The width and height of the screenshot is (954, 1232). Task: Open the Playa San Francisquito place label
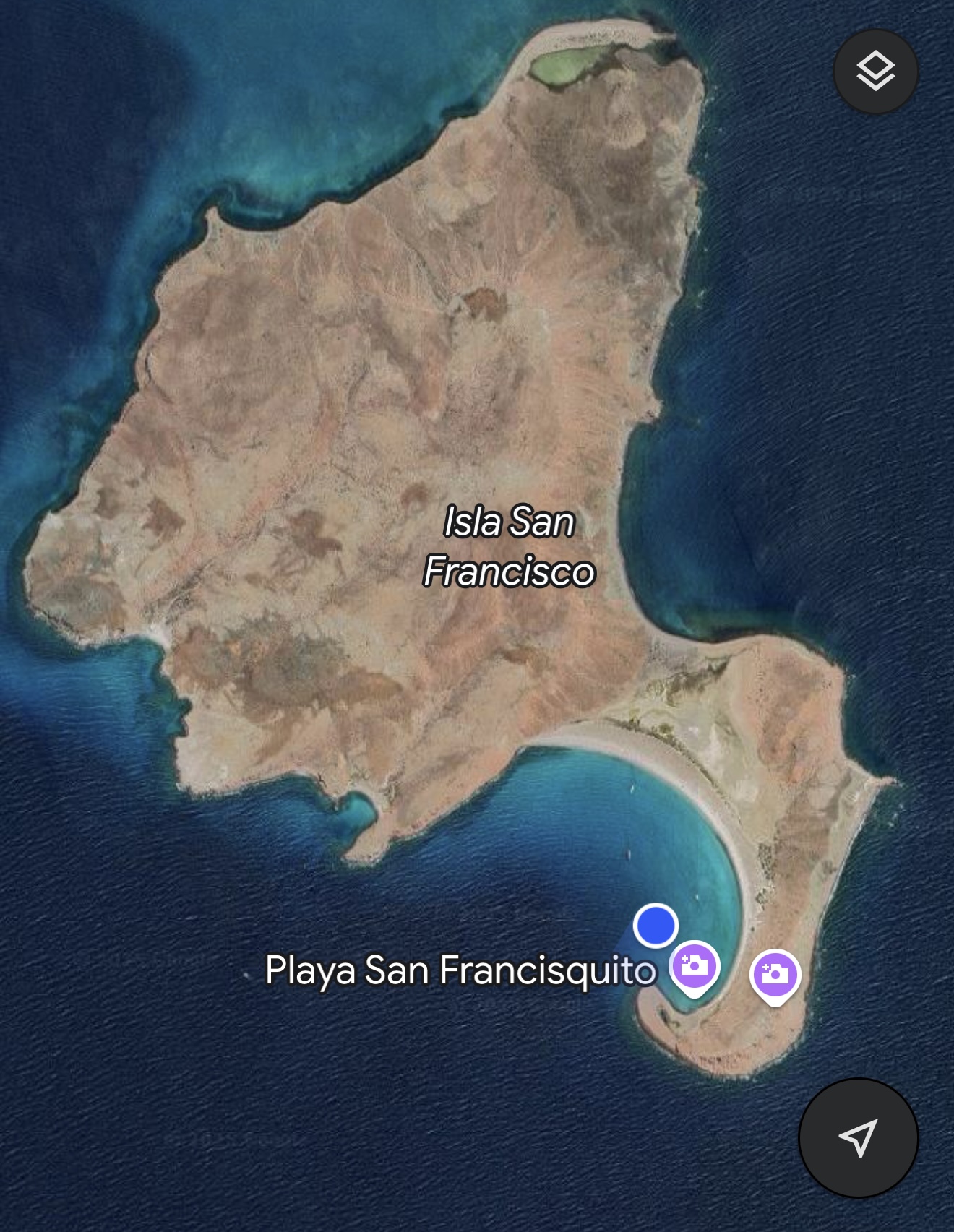460,970
